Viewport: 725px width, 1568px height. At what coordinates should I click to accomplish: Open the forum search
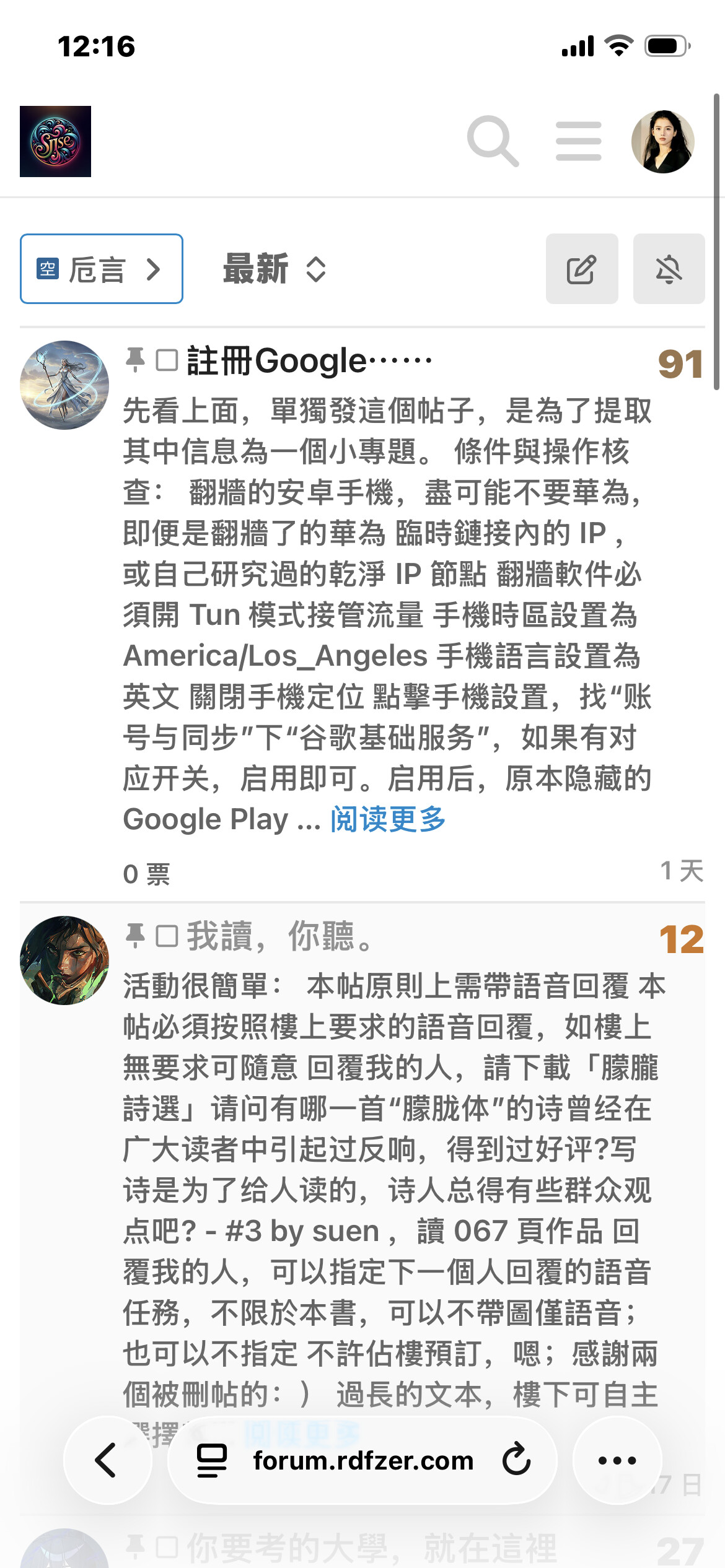pyautogui.click(x=493, y=141)
